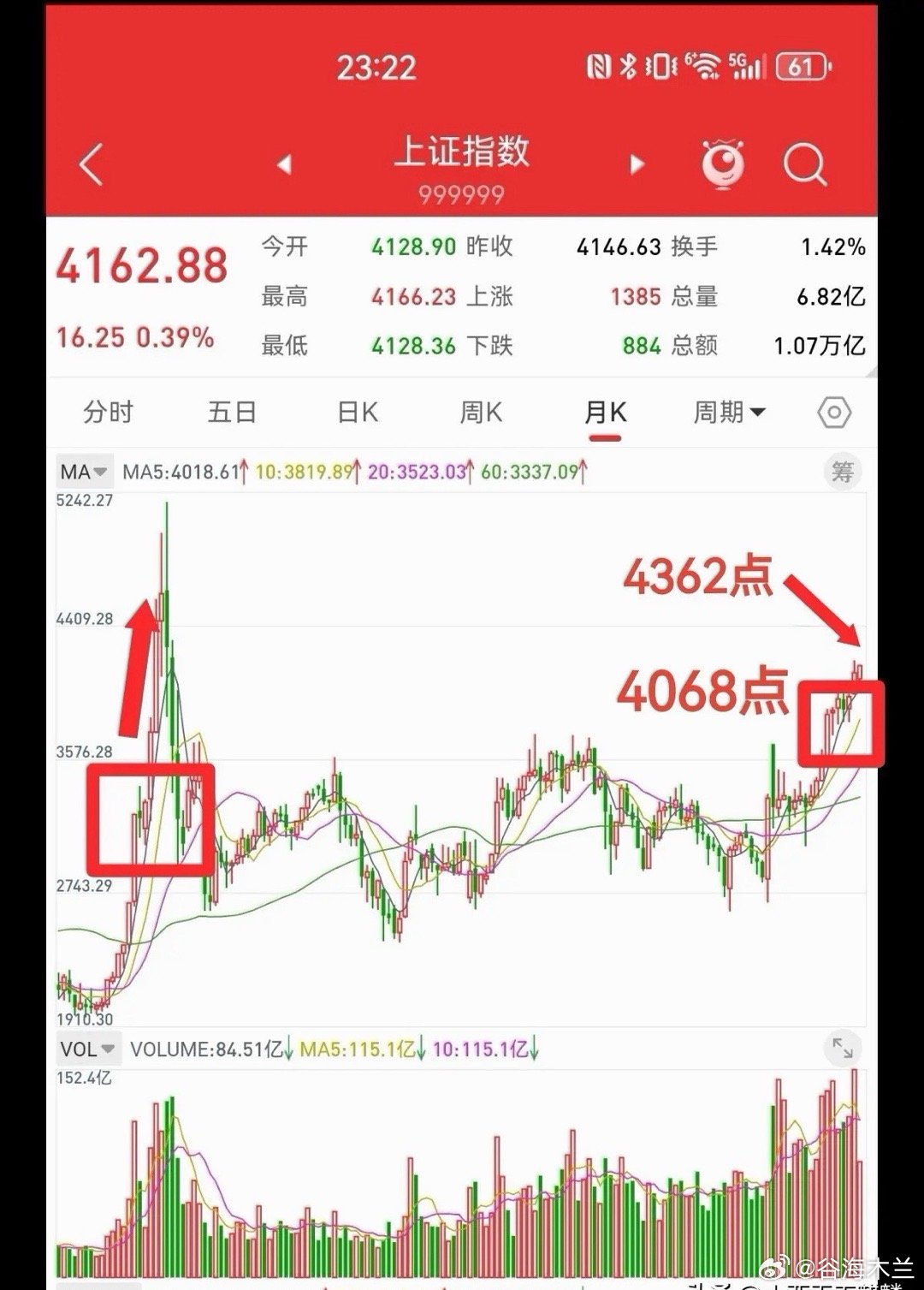The image size is (924, 1290).
Task: Open search using the magnifier icon
Action: 805,163
